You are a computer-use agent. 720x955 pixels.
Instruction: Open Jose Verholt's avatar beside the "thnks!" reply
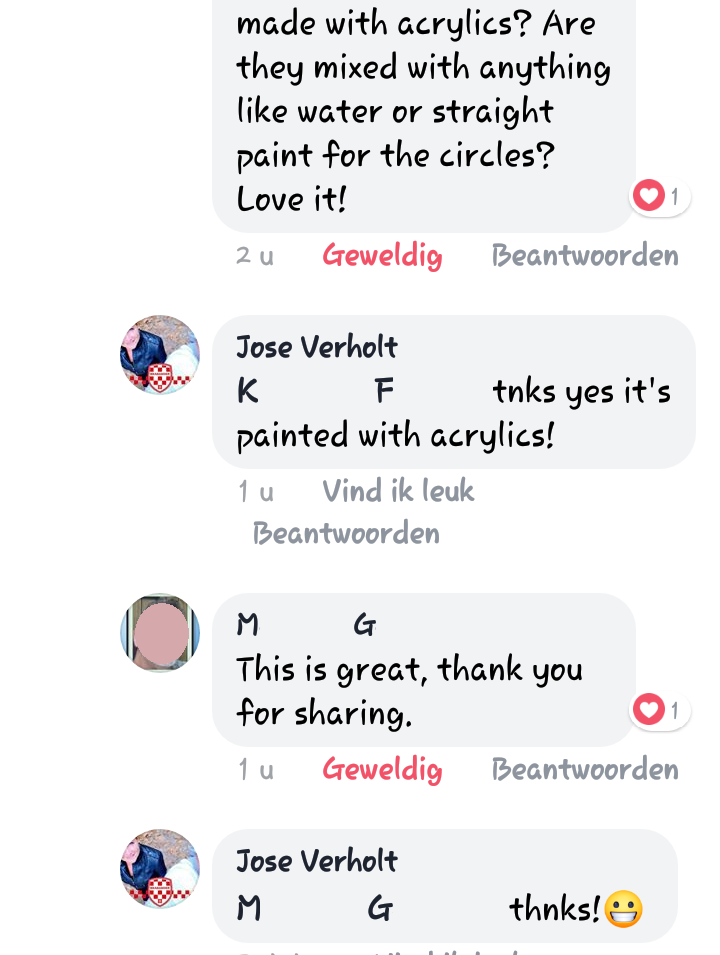tap(160, 869)
